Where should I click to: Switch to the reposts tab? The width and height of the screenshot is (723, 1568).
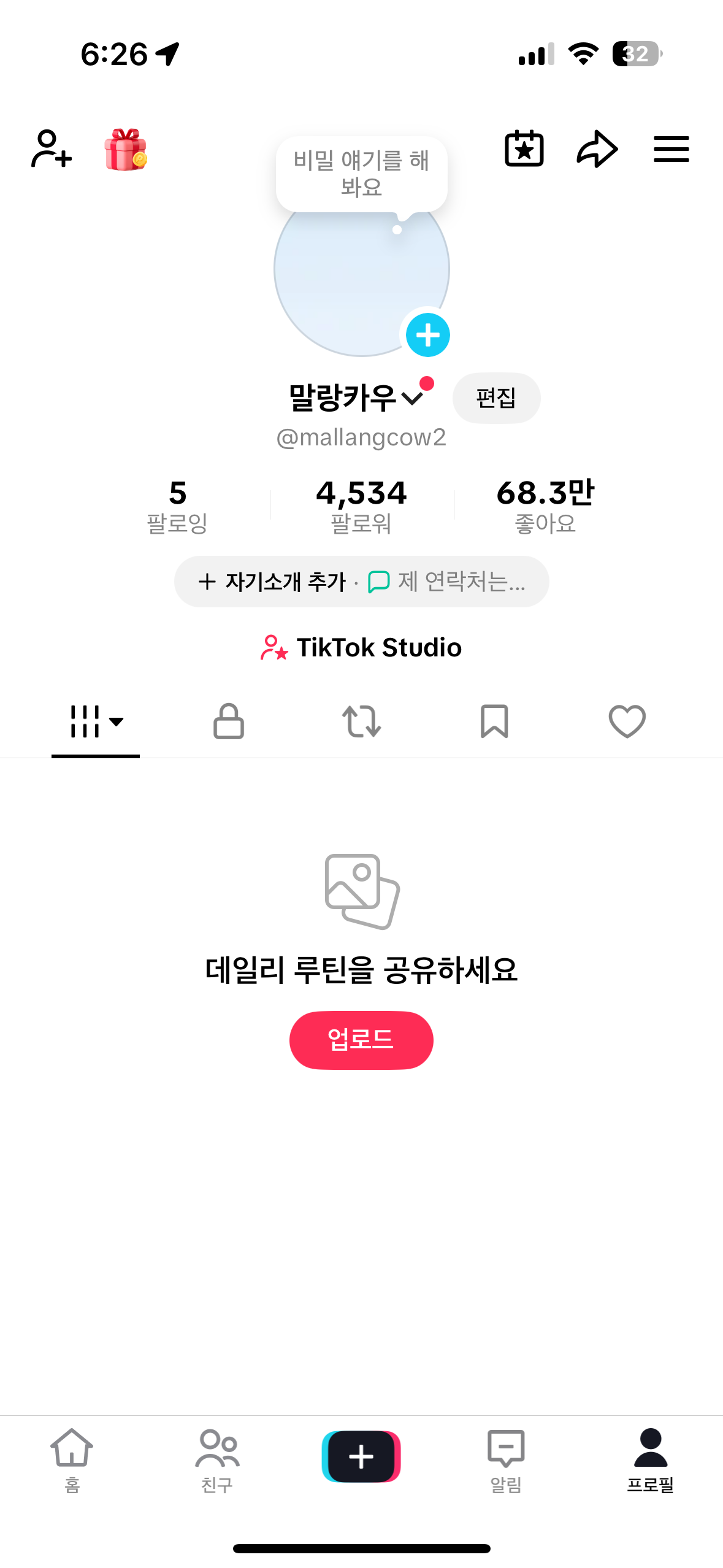pos(361,721)
